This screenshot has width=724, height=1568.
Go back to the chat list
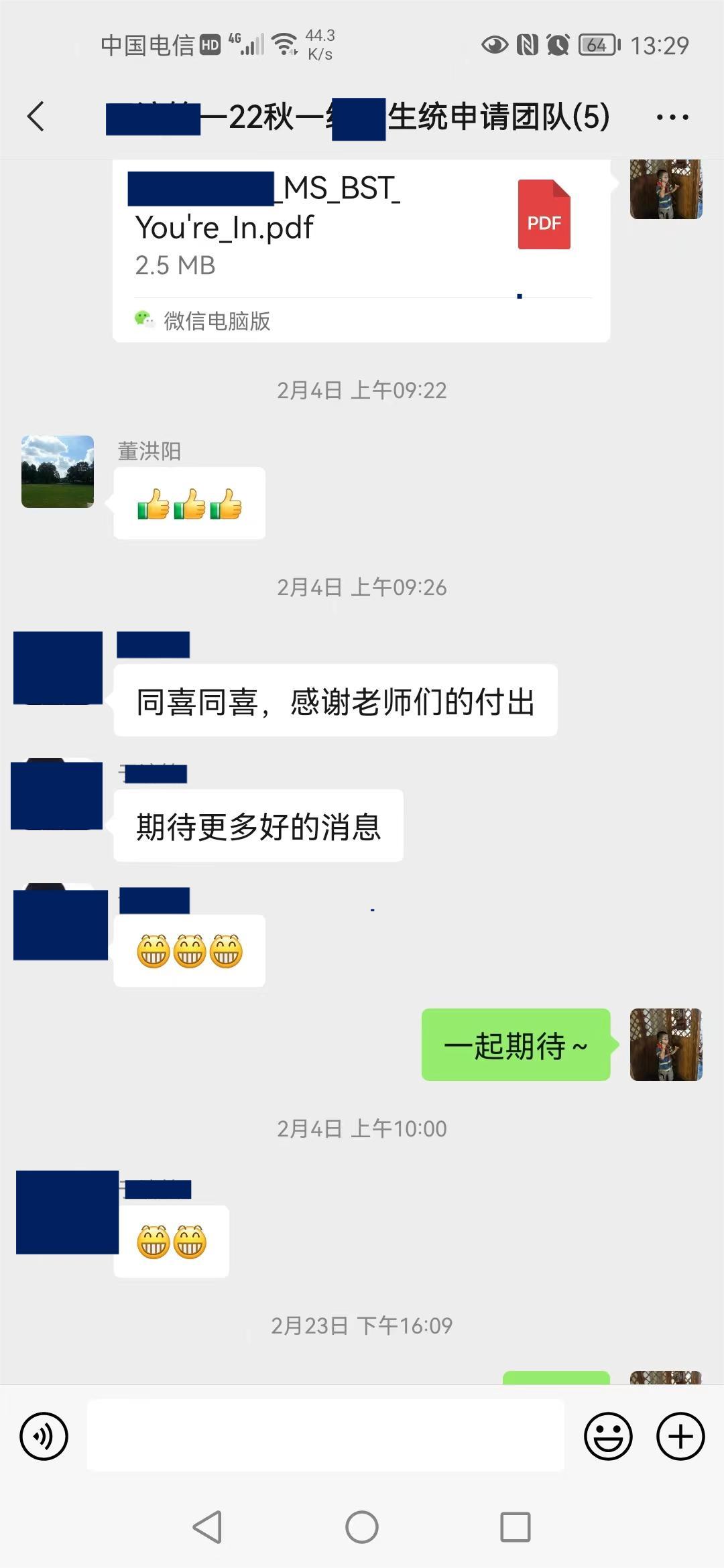point(36,117)
